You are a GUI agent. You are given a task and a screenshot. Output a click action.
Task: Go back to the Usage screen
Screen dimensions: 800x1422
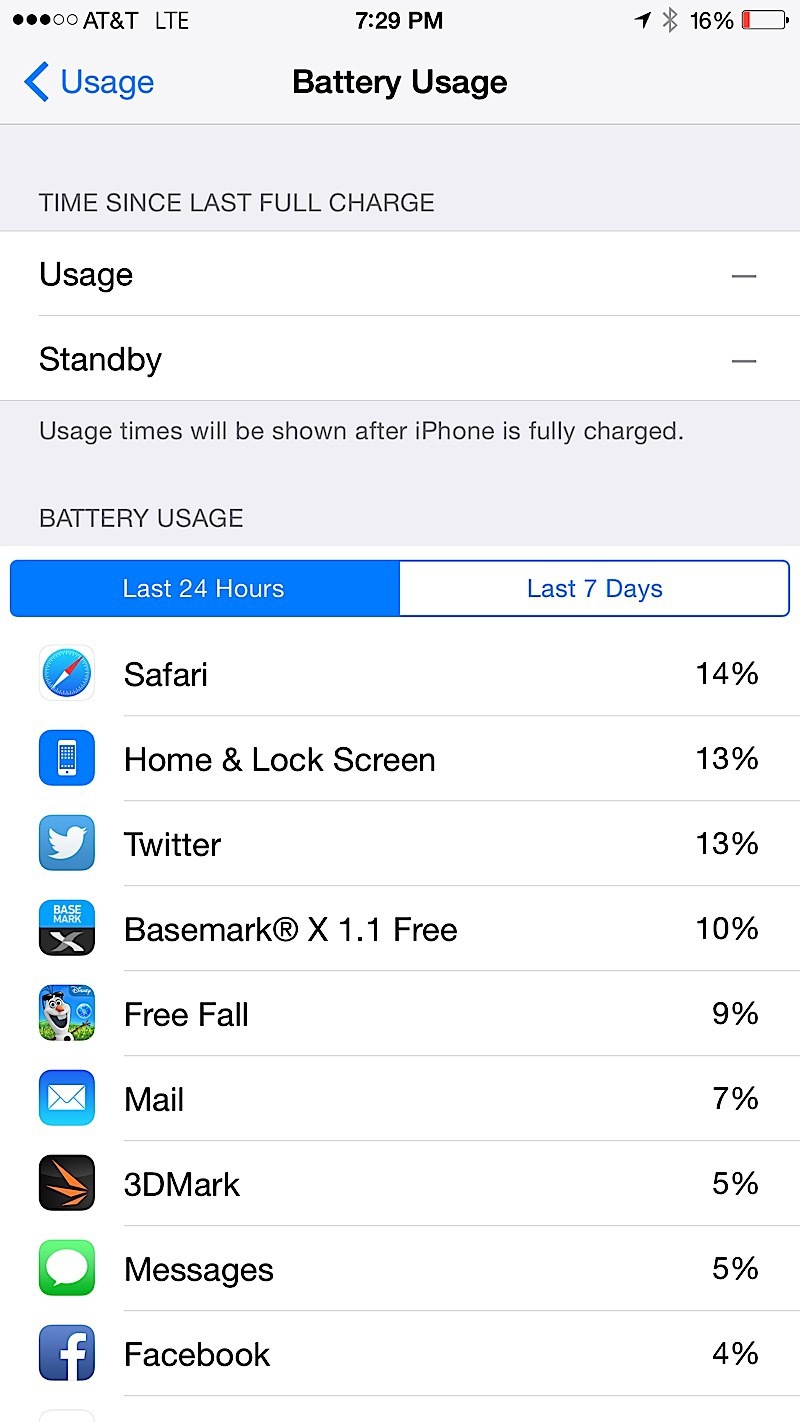[x=90, y=82]
